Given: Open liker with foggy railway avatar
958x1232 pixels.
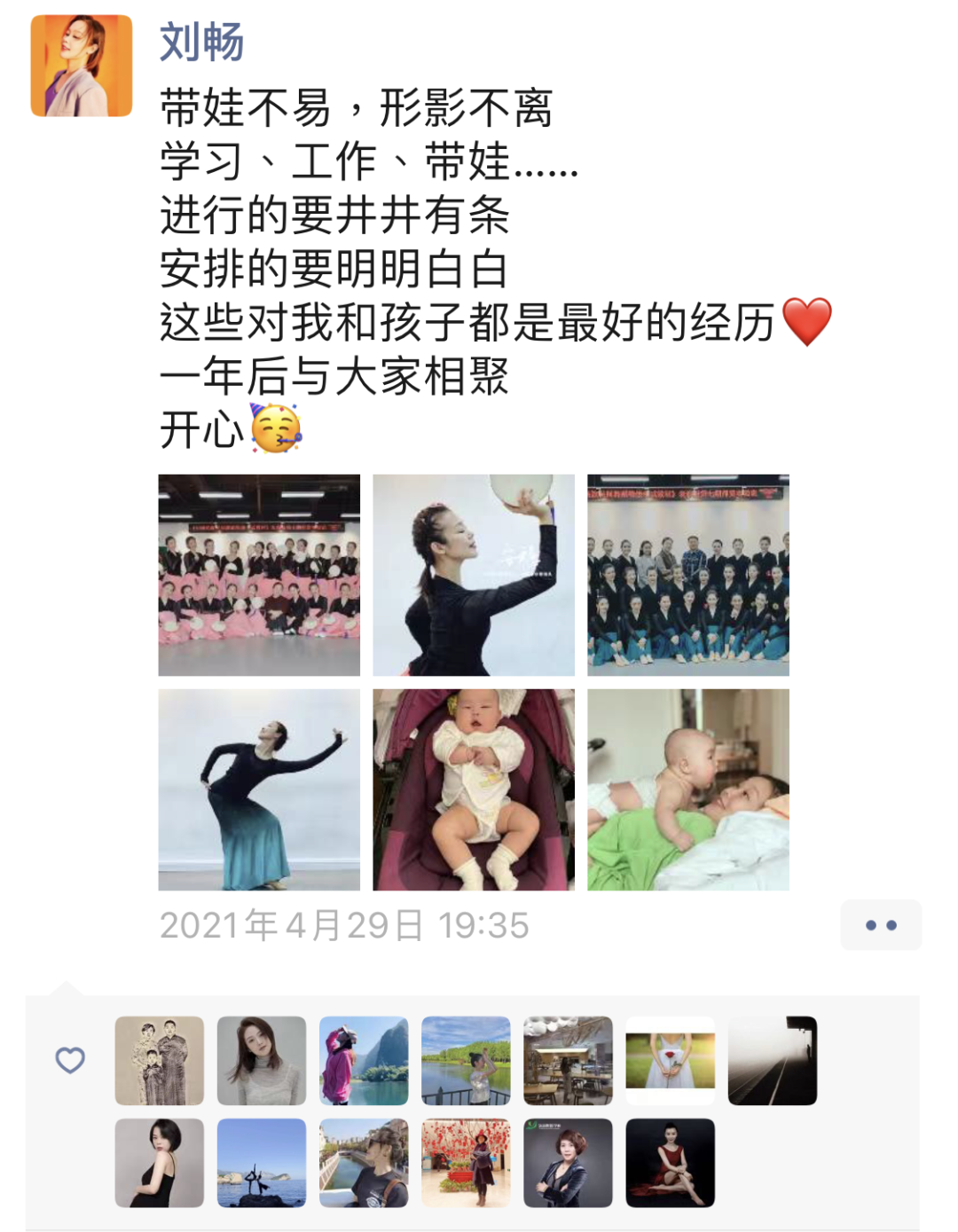Looking at the screenshot, I should [x=772, y=1061].
